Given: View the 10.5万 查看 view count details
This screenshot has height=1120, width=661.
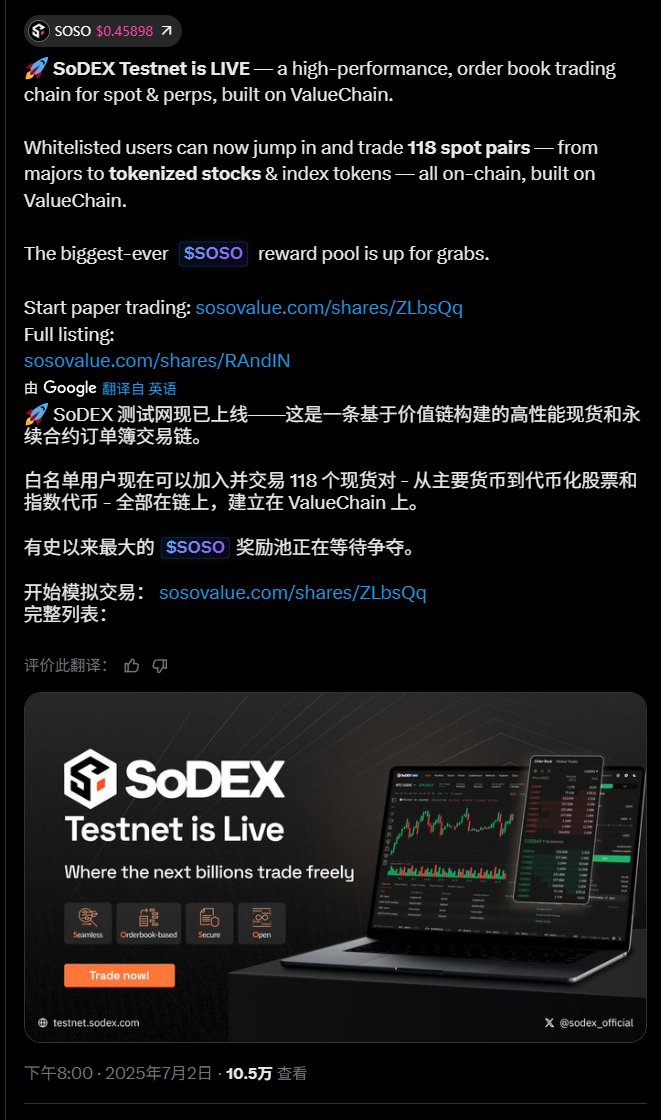Looking at the screenshot, I should 266,1074.
